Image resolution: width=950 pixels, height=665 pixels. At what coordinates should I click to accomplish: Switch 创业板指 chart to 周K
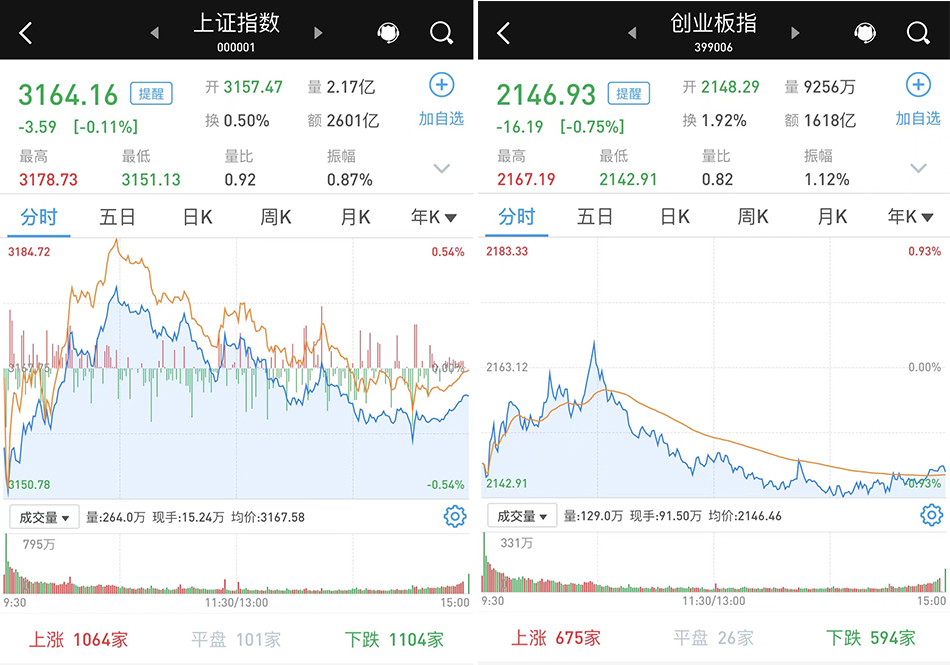pos(753,217)
